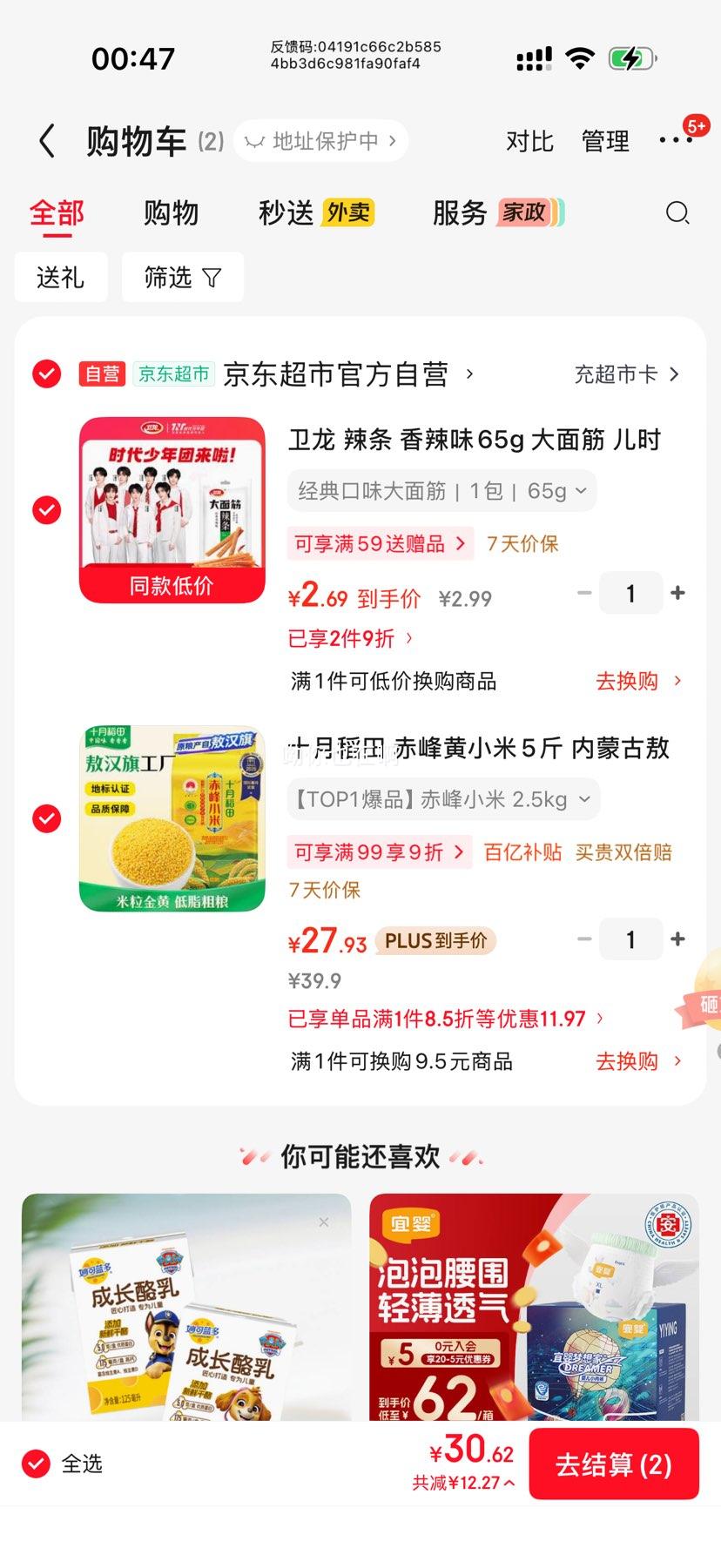The width and height of the screenshot is (721, 1568).
Task: Open 充超市卡 recharge page
Action: [x=626, y=374]
